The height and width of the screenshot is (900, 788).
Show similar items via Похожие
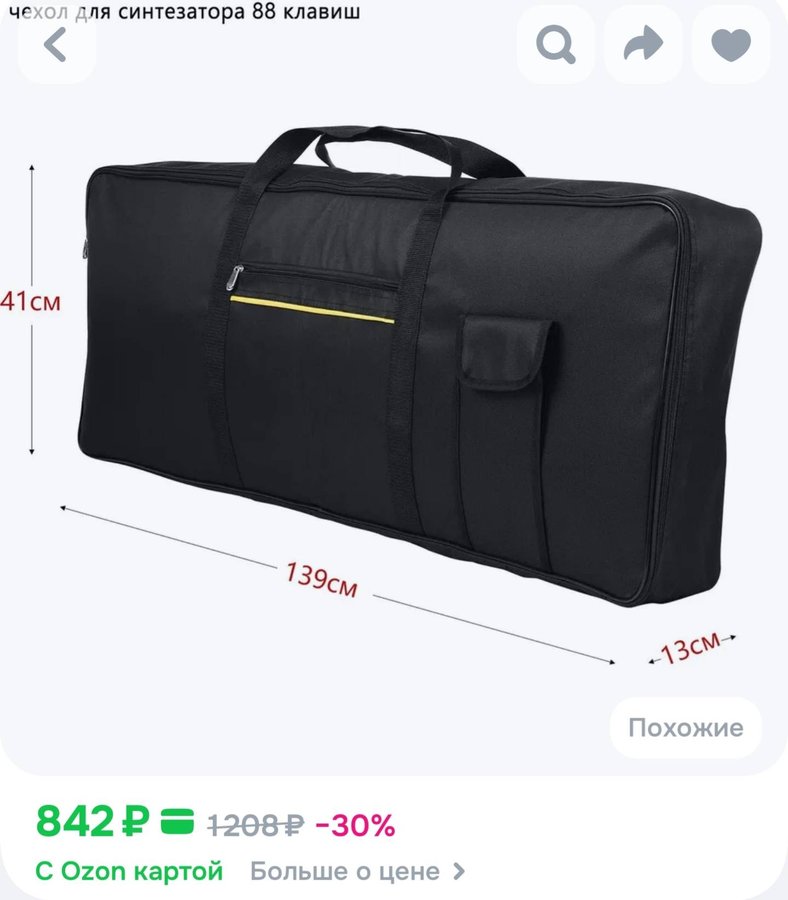685,727
